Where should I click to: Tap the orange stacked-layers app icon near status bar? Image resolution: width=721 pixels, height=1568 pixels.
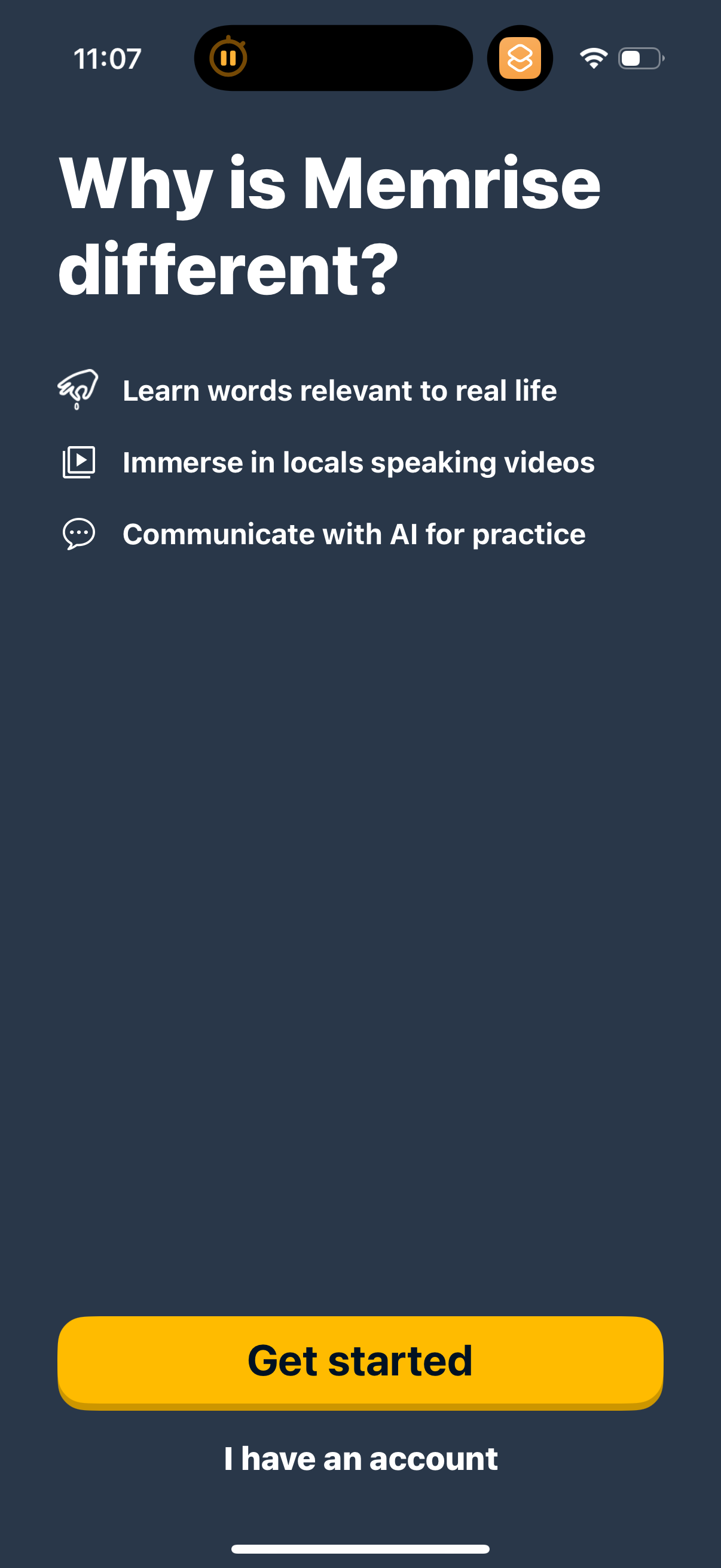click(x=520, y=58)
